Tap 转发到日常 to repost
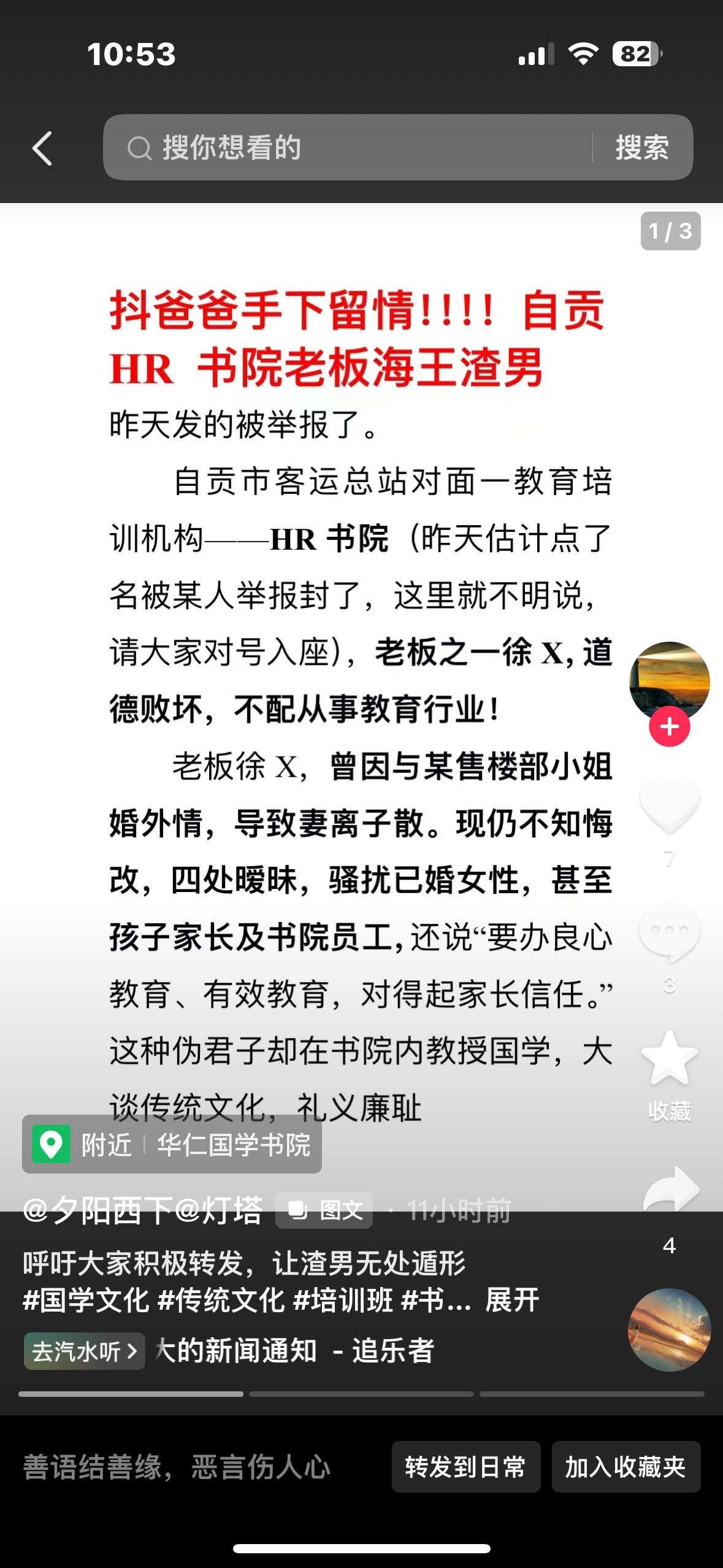 click(x=465, y=1467)
